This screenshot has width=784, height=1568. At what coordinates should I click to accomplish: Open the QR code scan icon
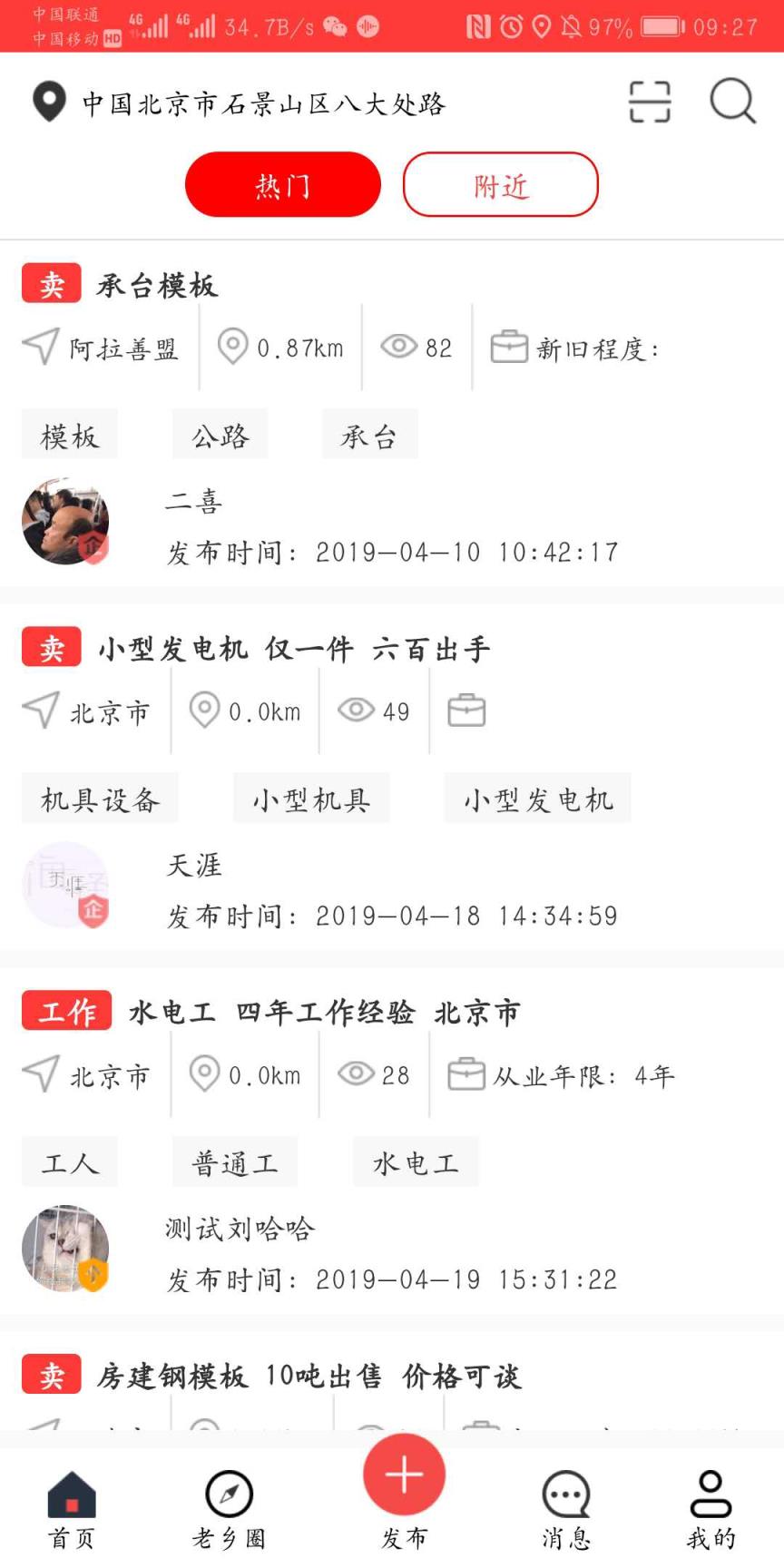point(650,102)
